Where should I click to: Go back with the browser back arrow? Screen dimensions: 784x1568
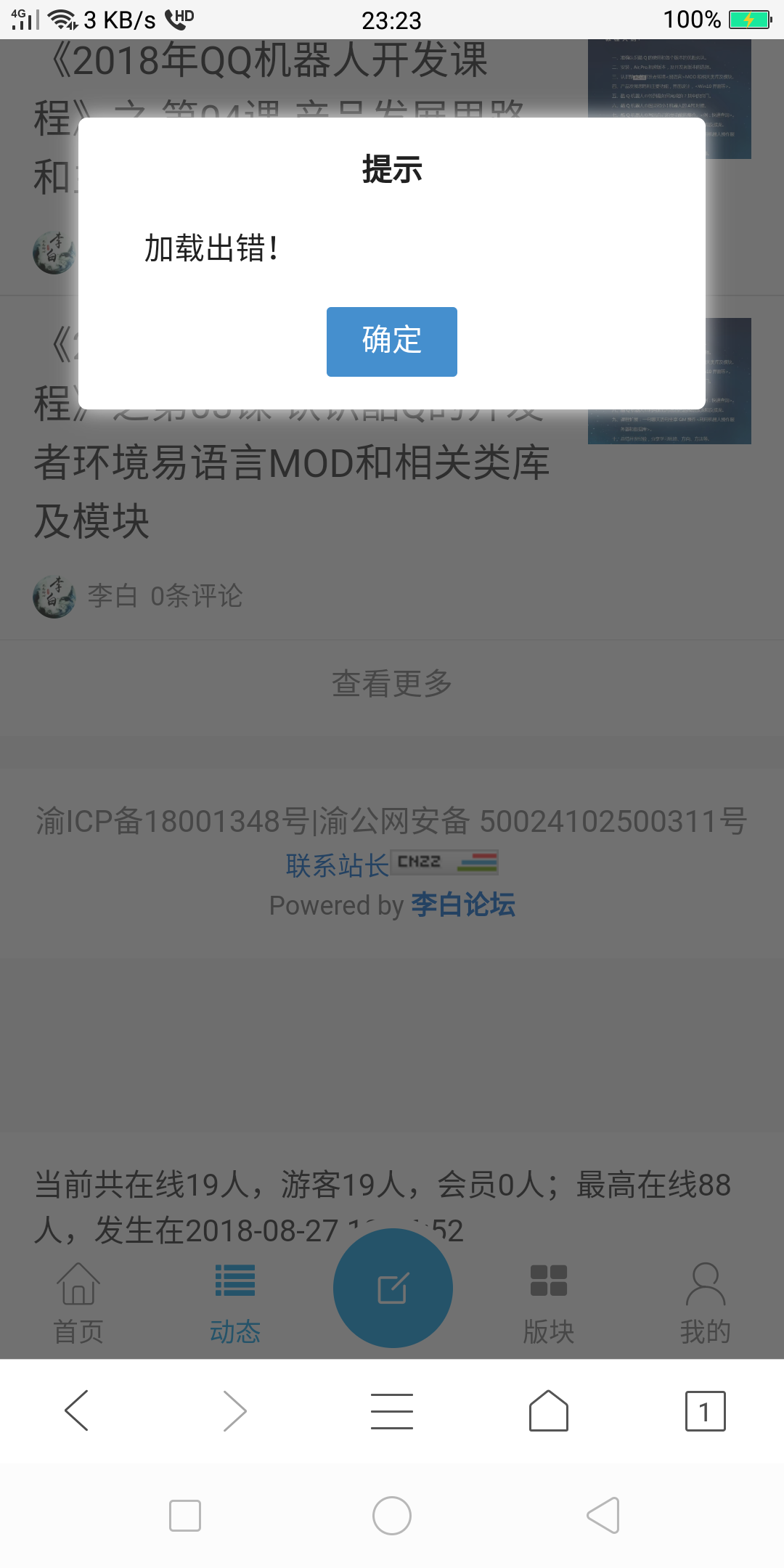tap(77, 1410)
